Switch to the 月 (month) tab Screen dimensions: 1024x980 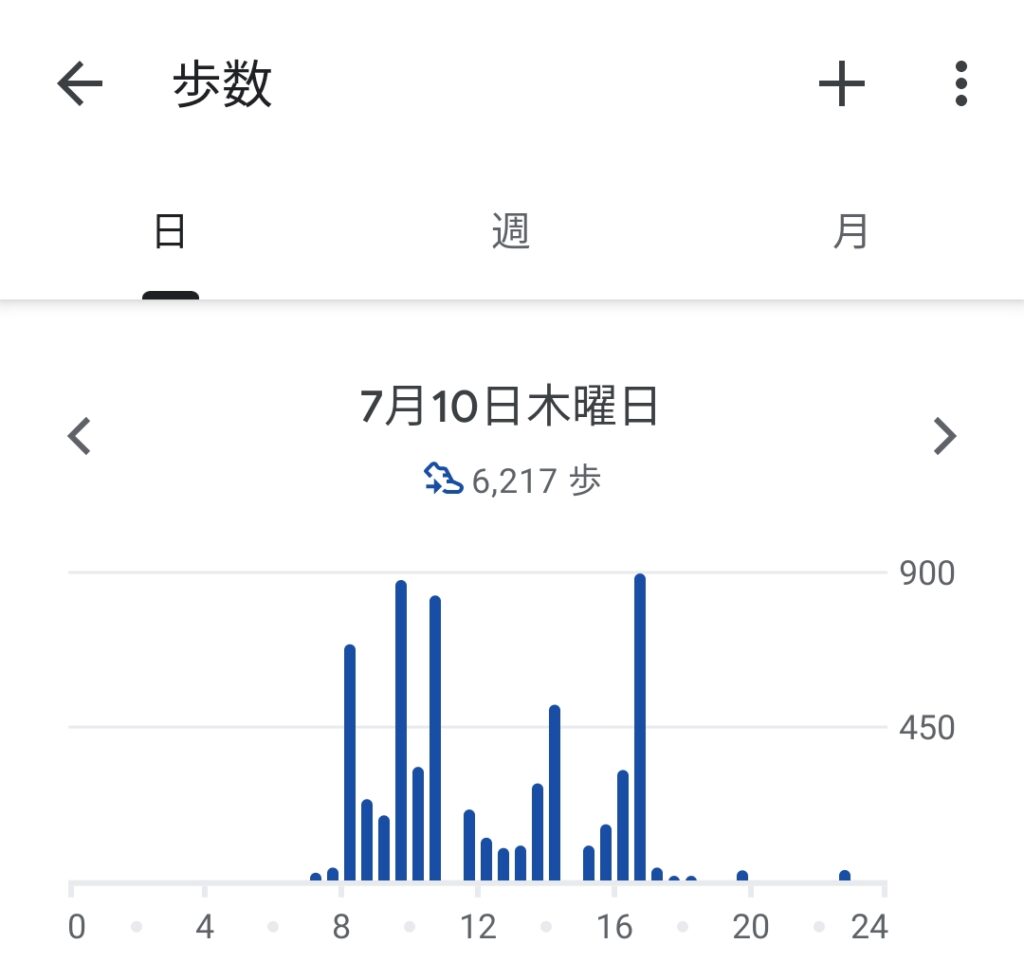(x=851, y=233)
